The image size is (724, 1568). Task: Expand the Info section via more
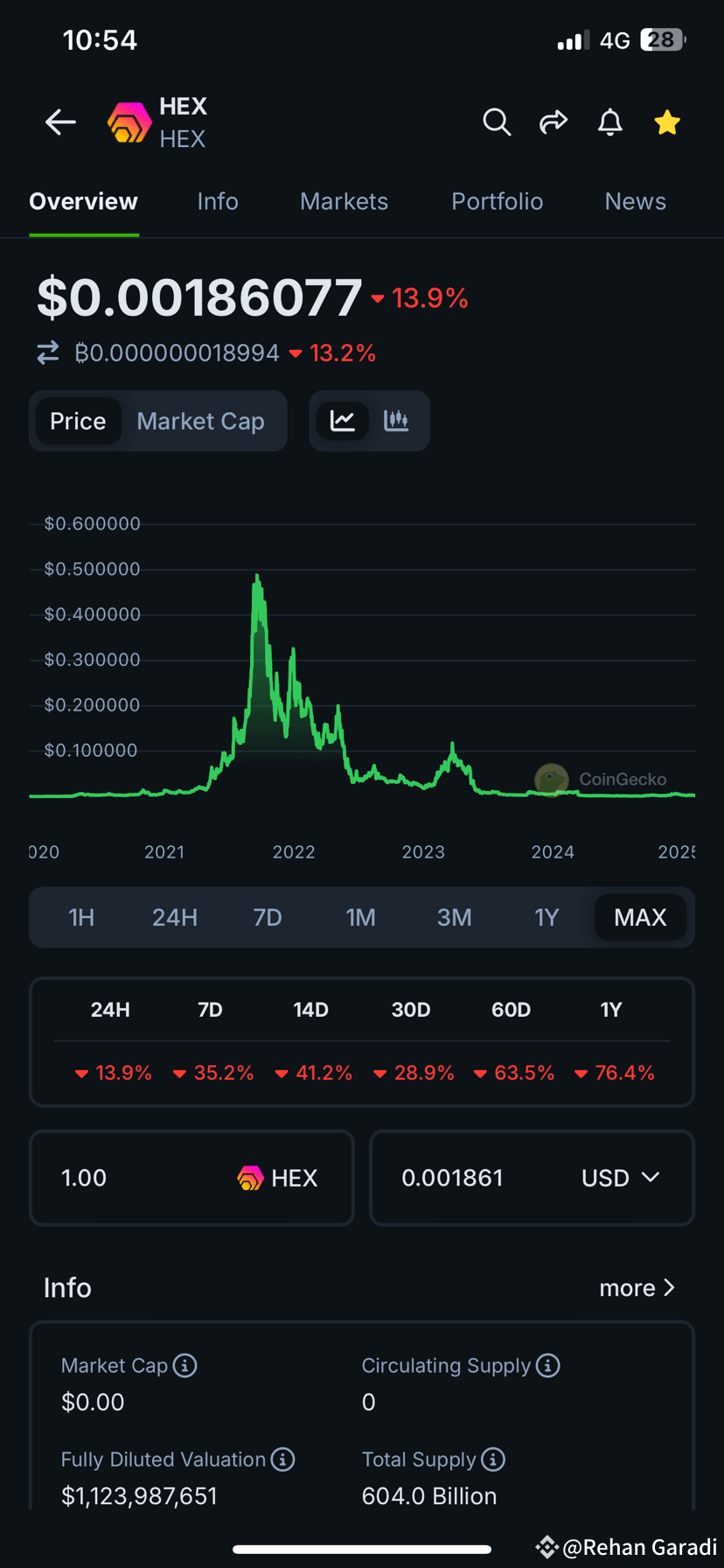(637, 1287)
